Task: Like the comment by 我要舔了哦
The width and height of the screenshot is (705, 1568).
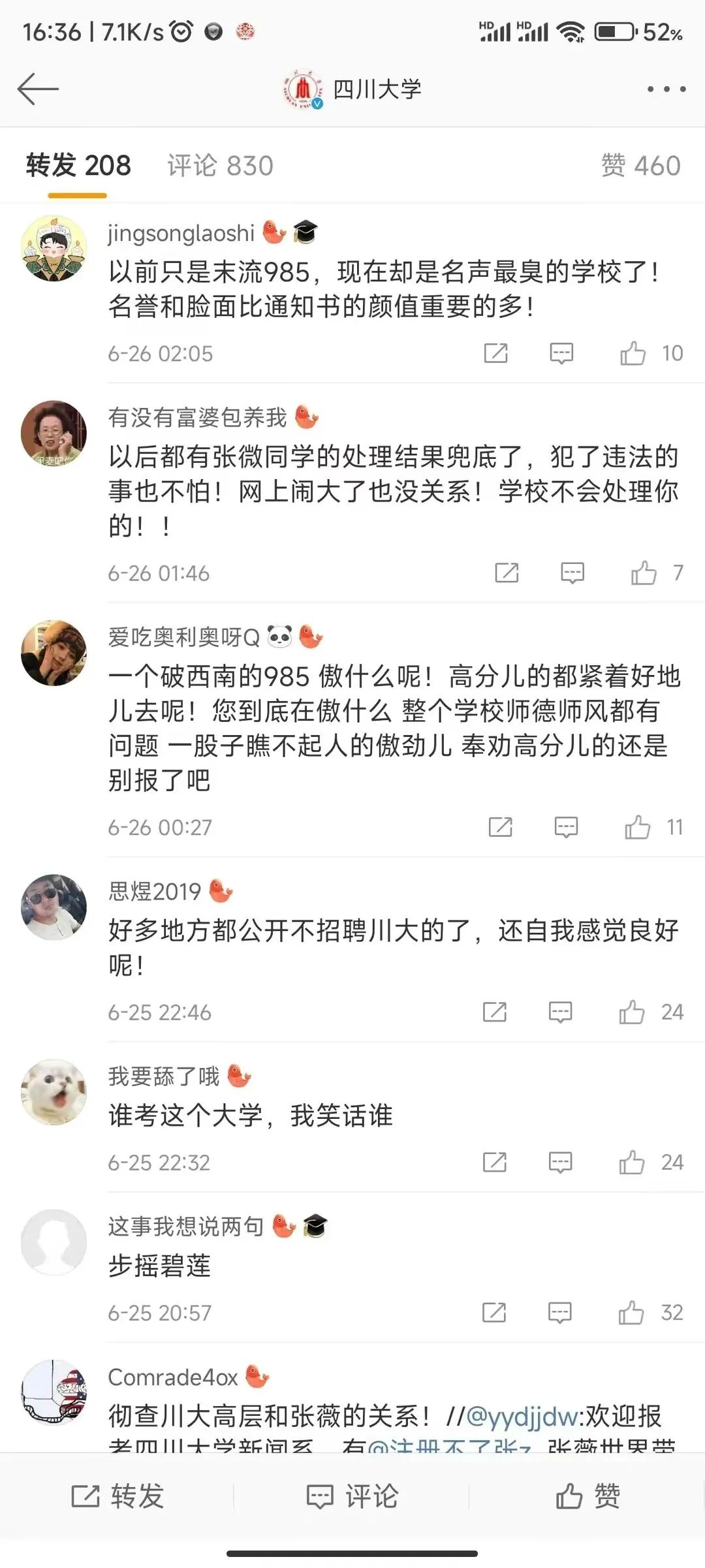Action: click(x=632, y=1161)
